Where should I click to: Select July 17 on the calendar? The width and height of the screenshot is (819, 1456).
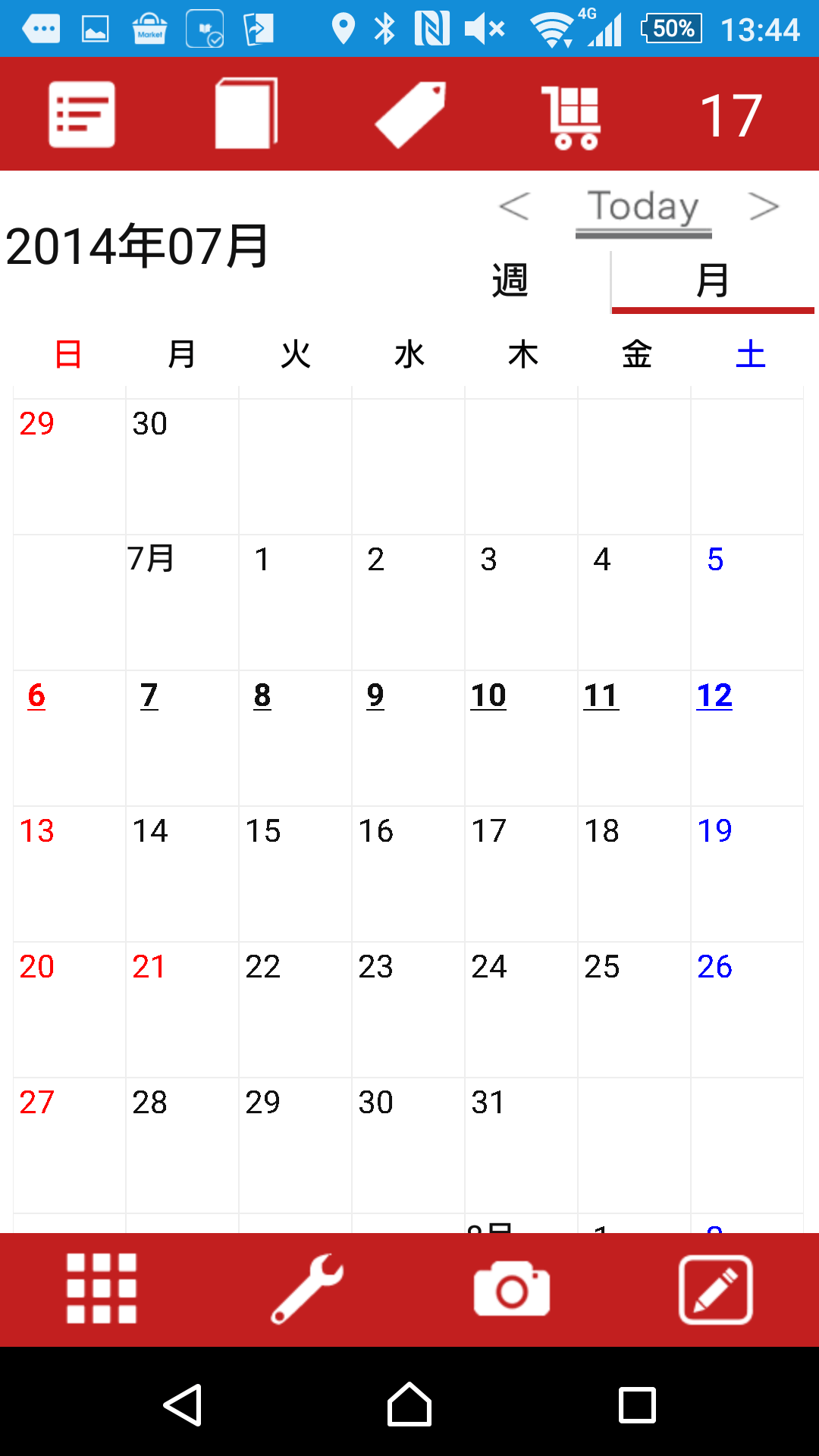[x=521, y=874]
